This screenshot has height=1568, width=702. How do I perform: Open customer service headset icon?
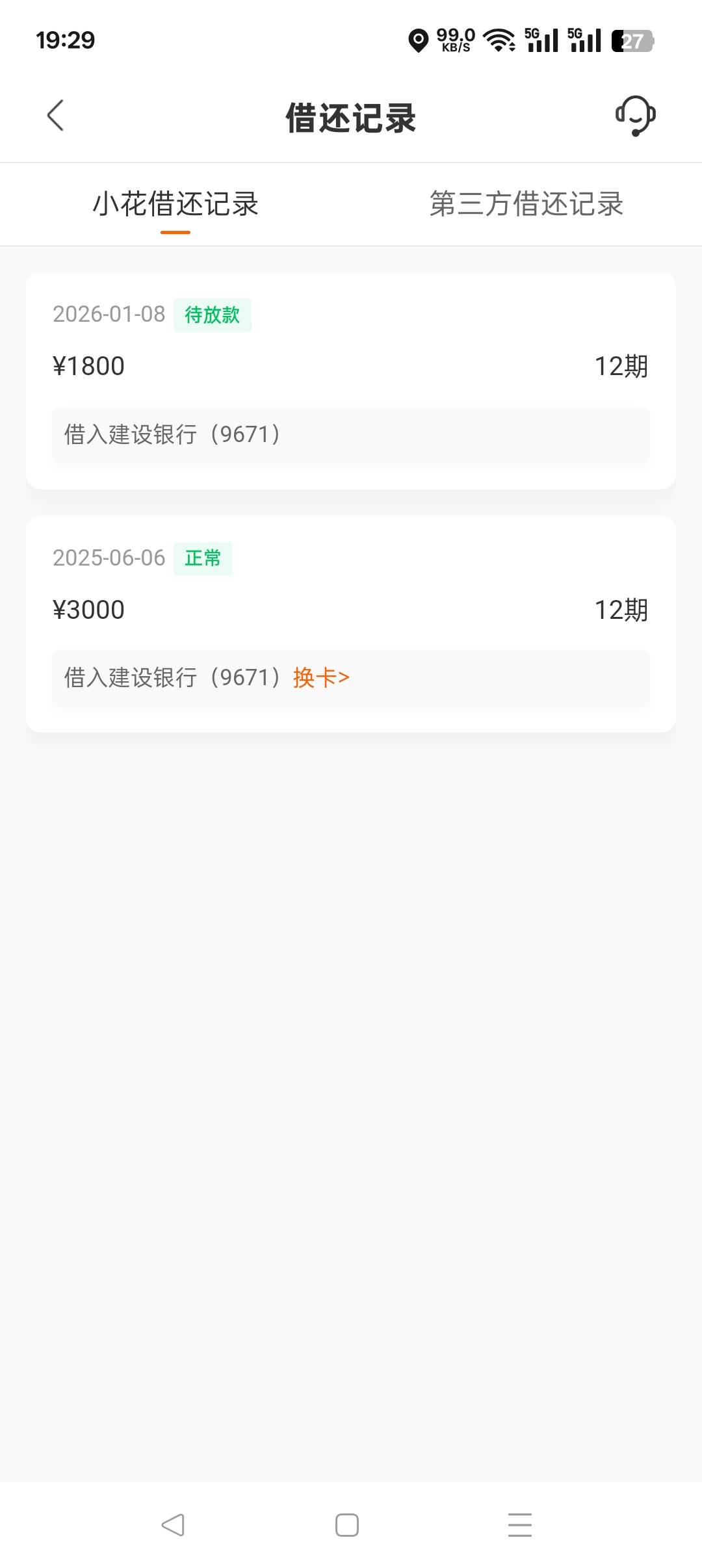635,116
